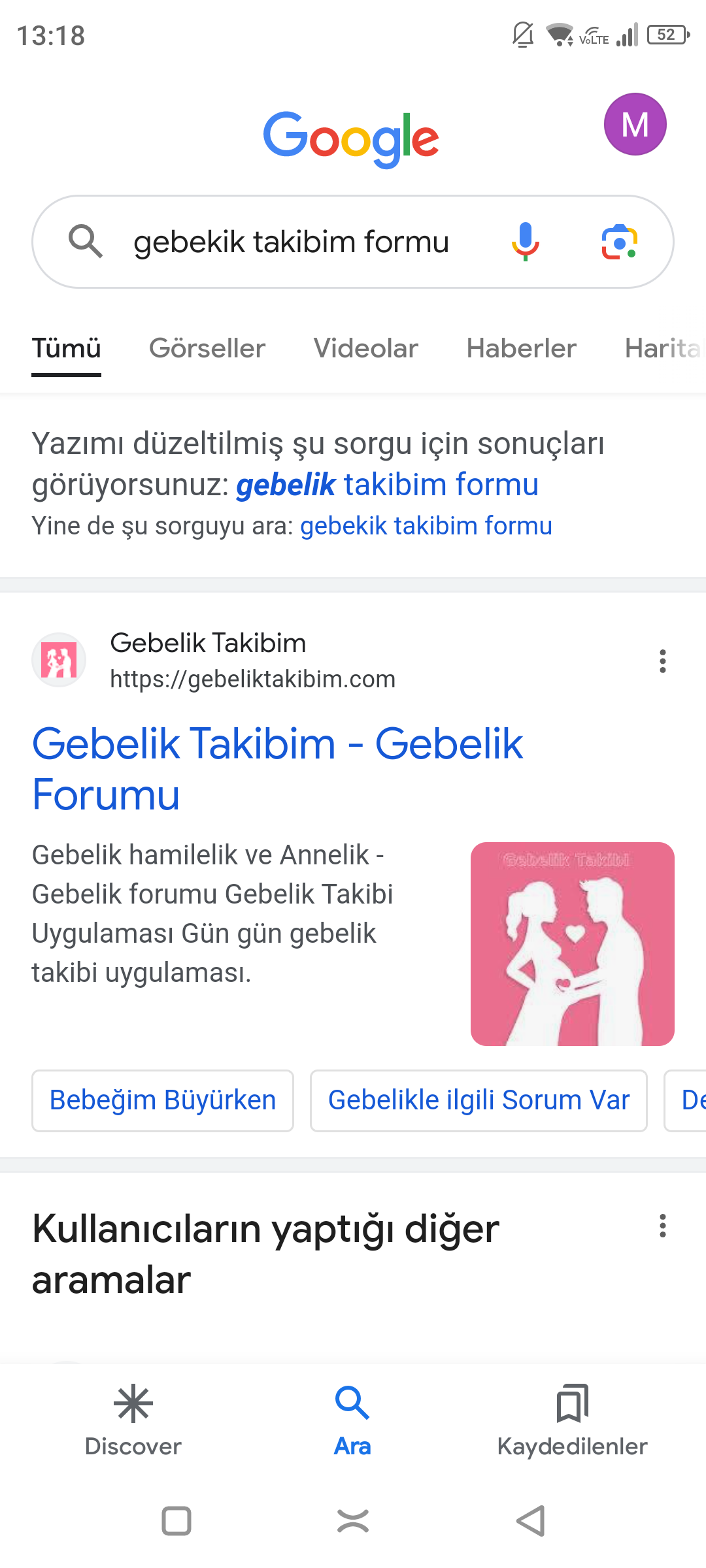Open more options for Gebelik Takibim result
706x1568 pixels.
tap(662, 661)
